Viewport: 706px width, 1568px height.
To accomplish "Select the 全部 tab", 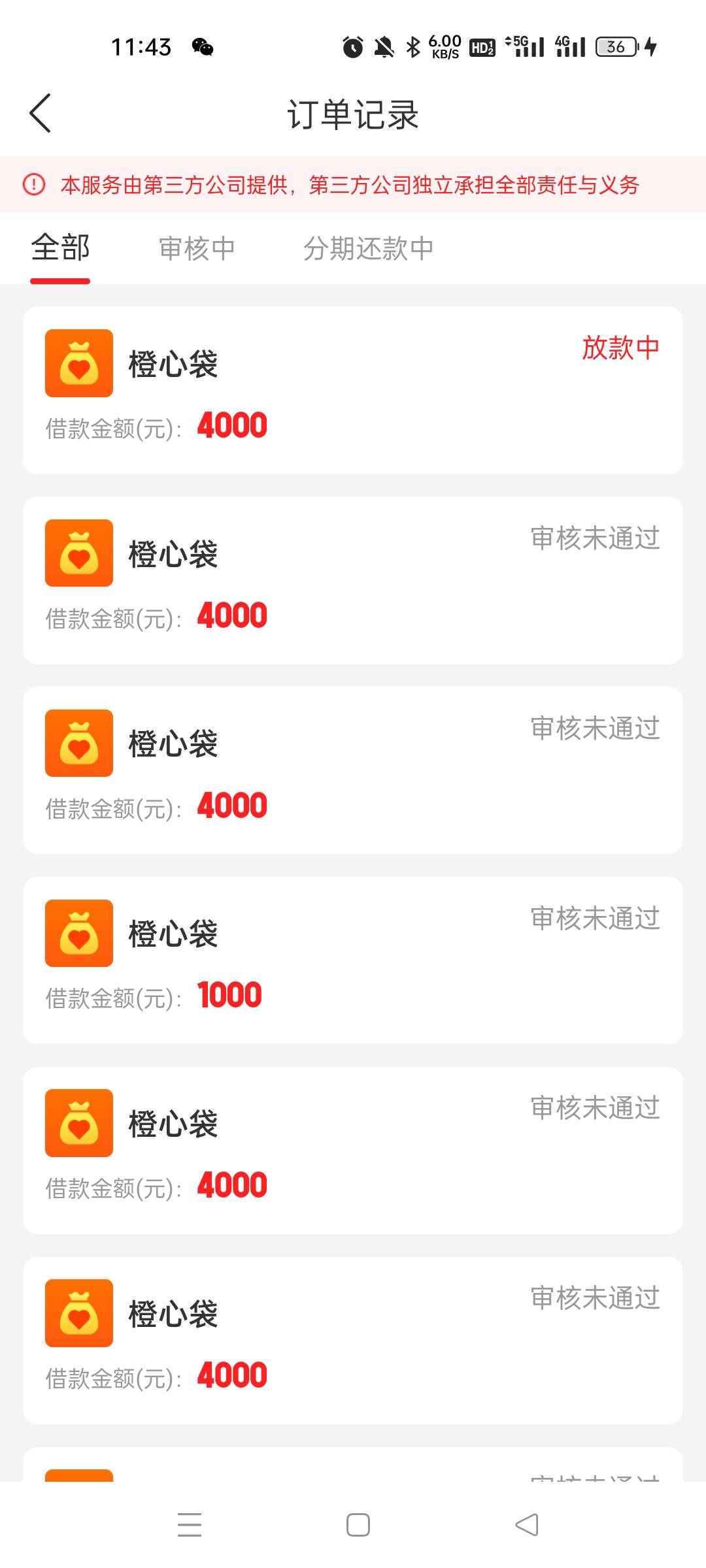I will [60, 248].
